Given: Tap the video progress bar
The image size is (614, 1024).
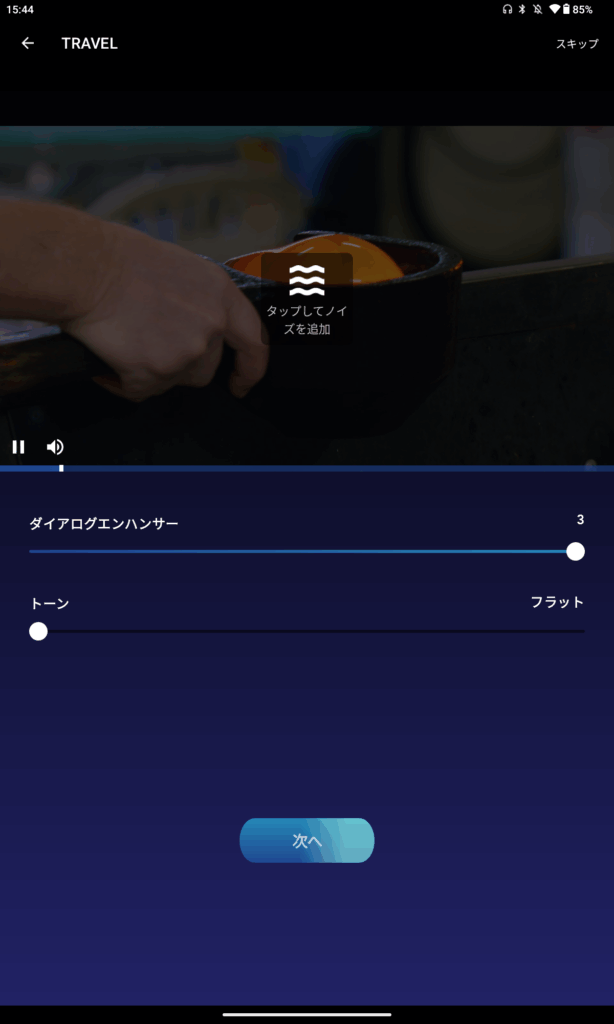Looking at the screenshot, I should pyautogui.click(x=307, y=467).
